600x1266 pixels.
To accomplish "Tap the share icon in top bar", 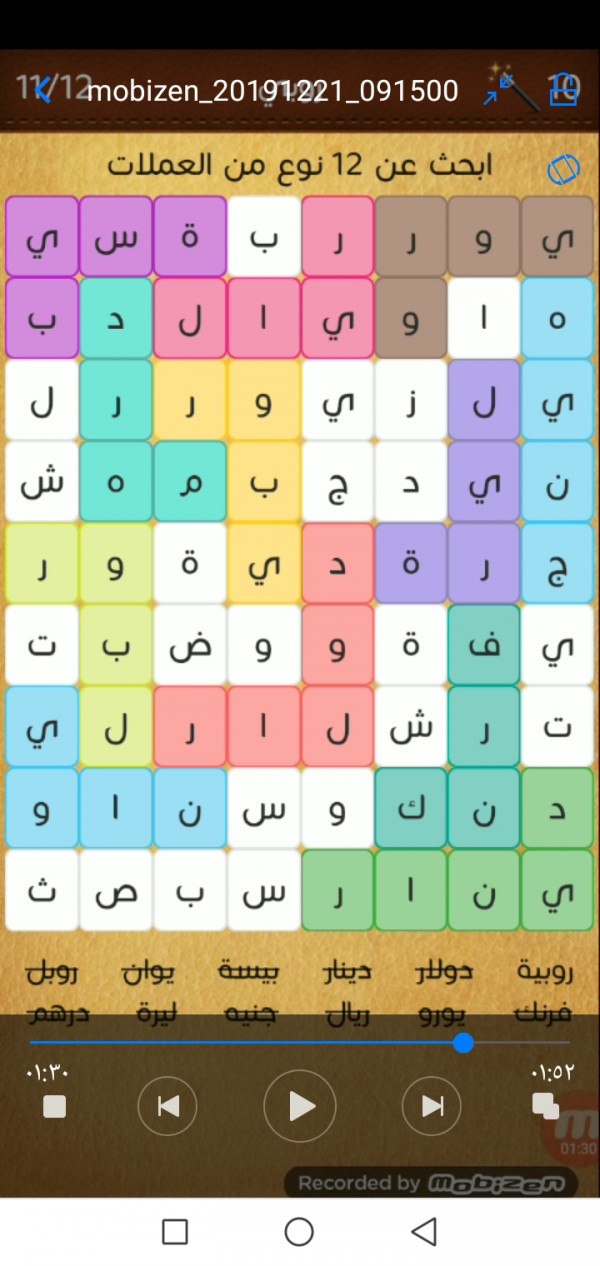I will pos(564,90).
